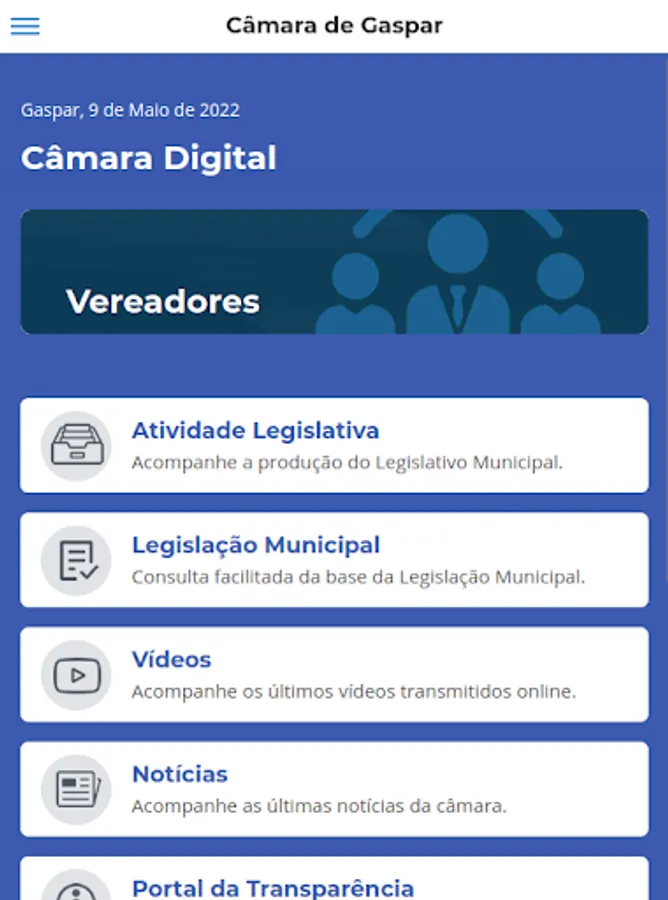Viewport: 668px width, 900px height.
Task: Open the Vereadores banner
Action: tap(334, 272)
